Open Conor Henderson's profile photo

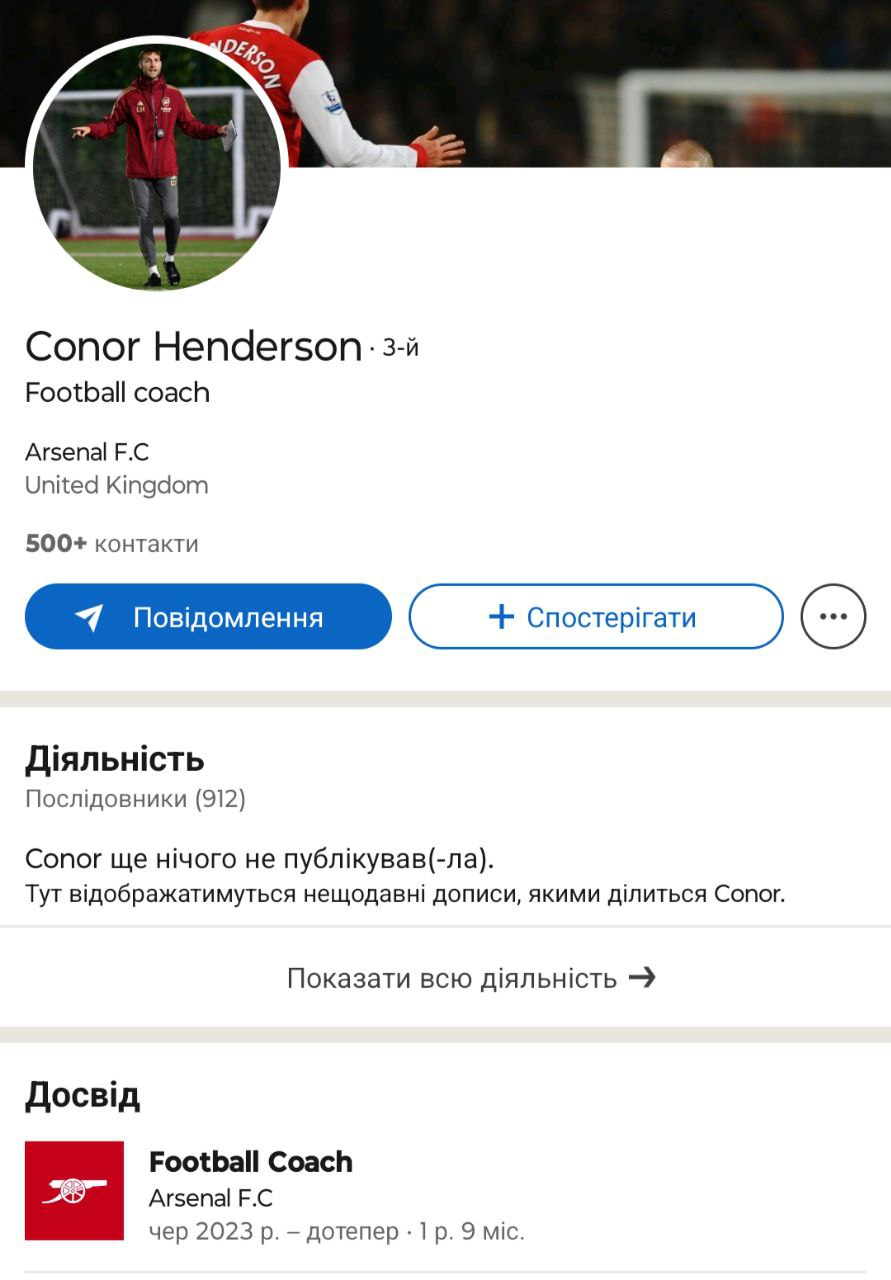[157, 165]
